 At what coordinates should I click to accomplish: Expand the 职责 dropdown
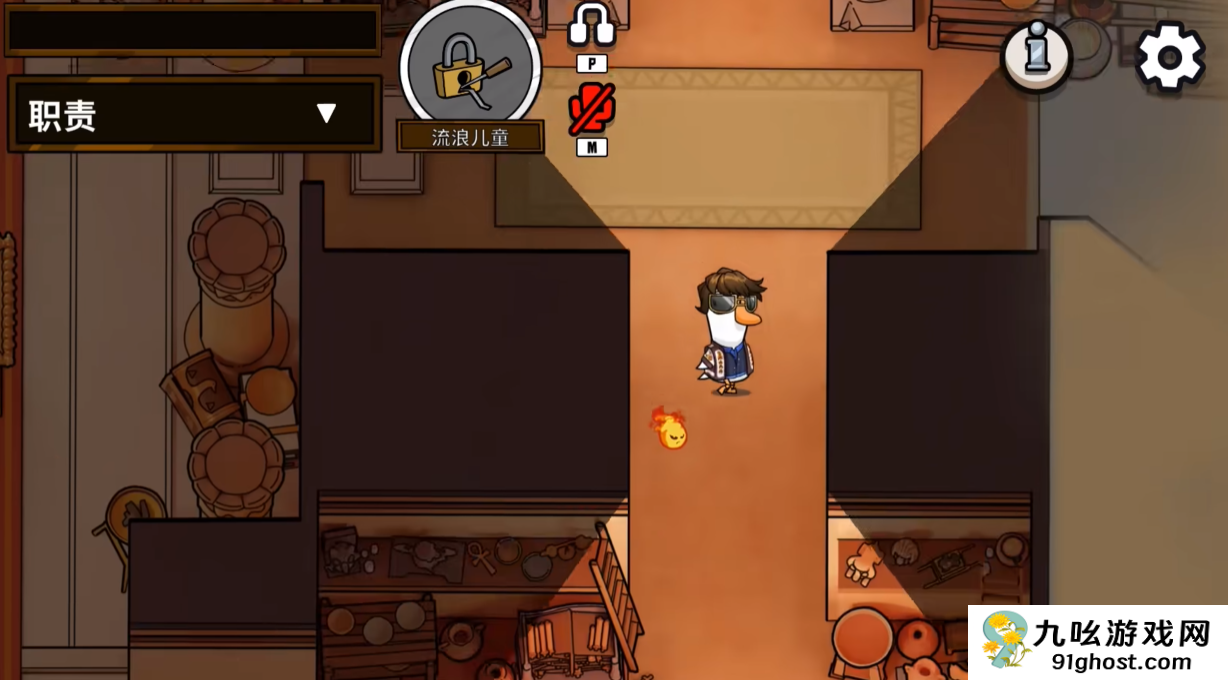[x=326, y=113]
